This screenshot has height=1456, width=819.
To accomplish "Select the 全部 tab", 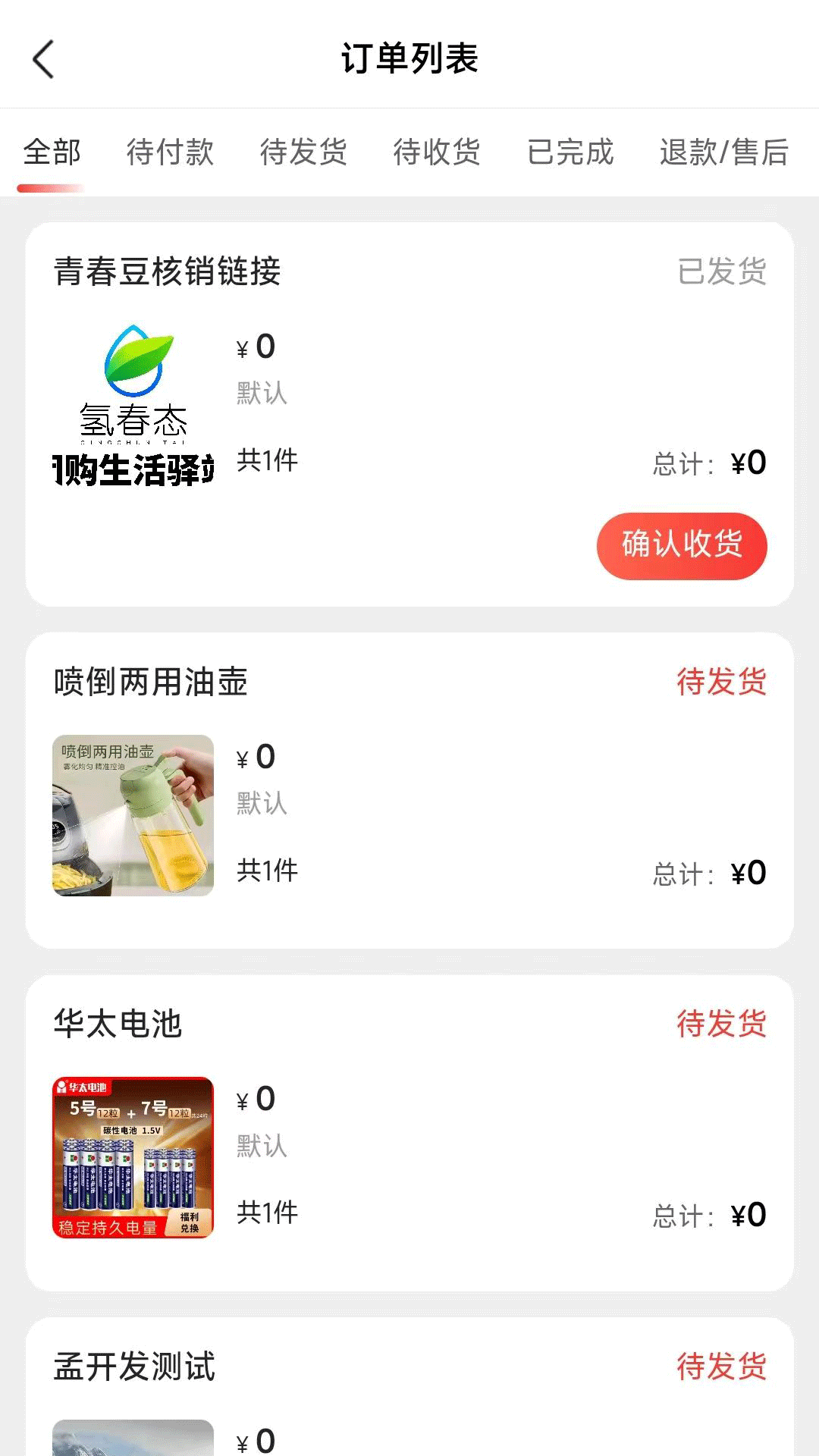I will tap(52, 152).
